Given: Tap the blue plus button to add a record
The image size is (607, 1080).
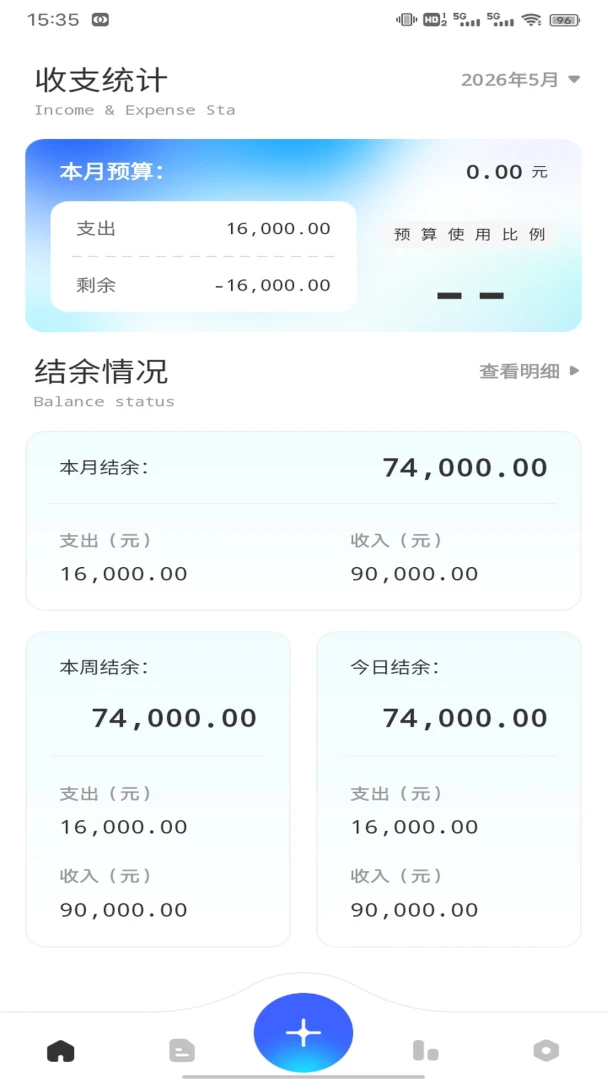Looking at the screenshot, I should (303, 1032).
